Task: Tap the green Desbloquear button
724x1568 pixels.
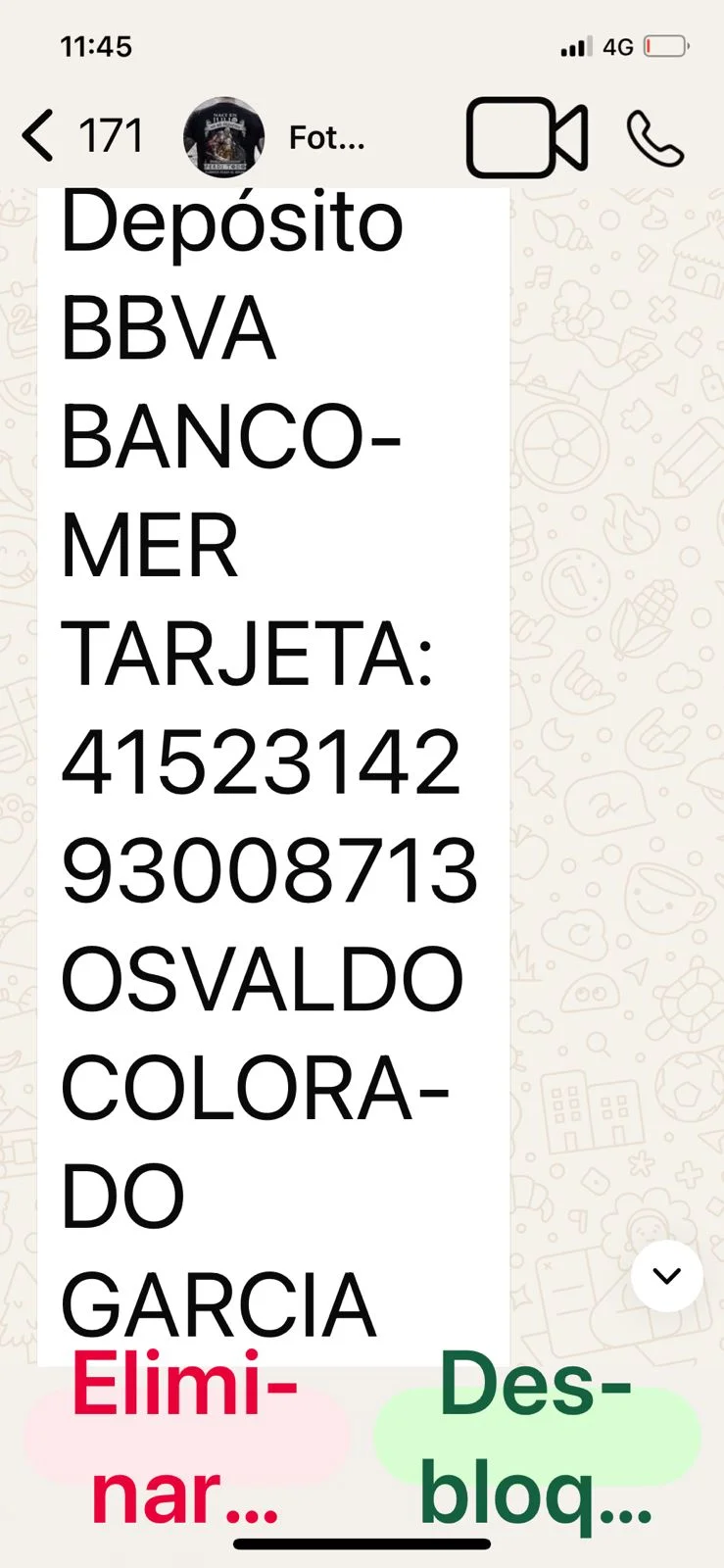Action: pos(537,1437)
